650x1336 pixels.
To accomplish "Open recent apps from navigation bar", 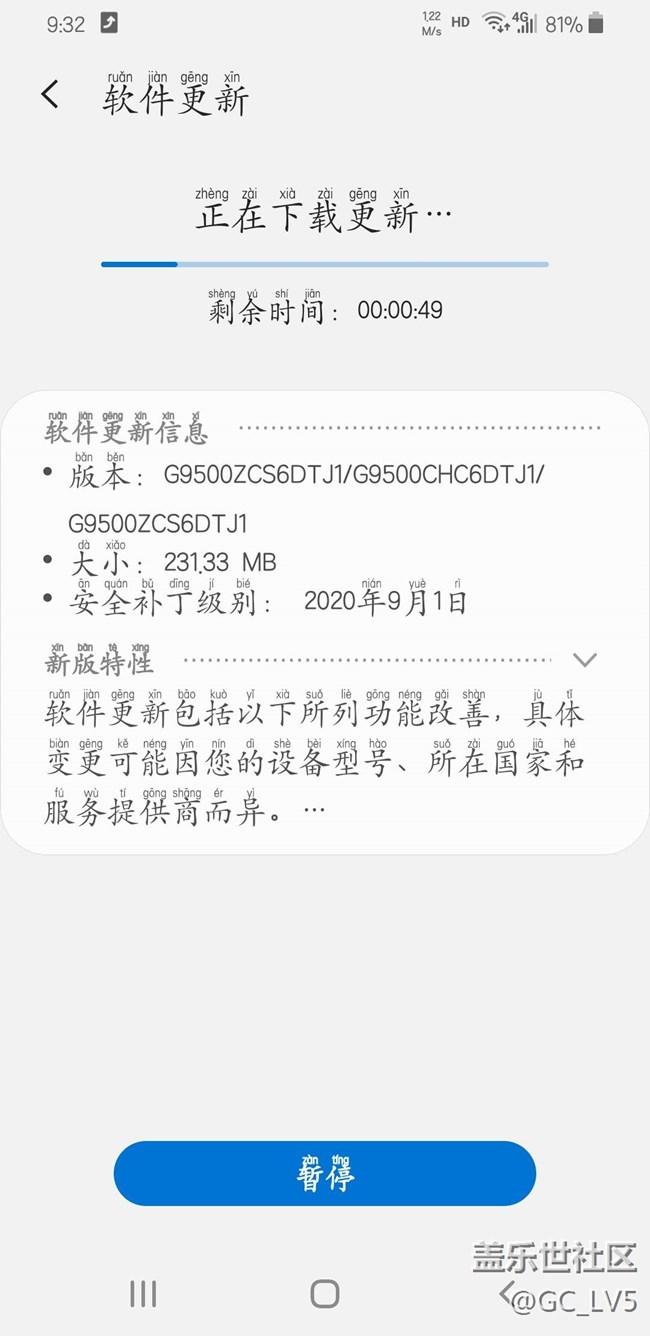I will pos(143,1293).
